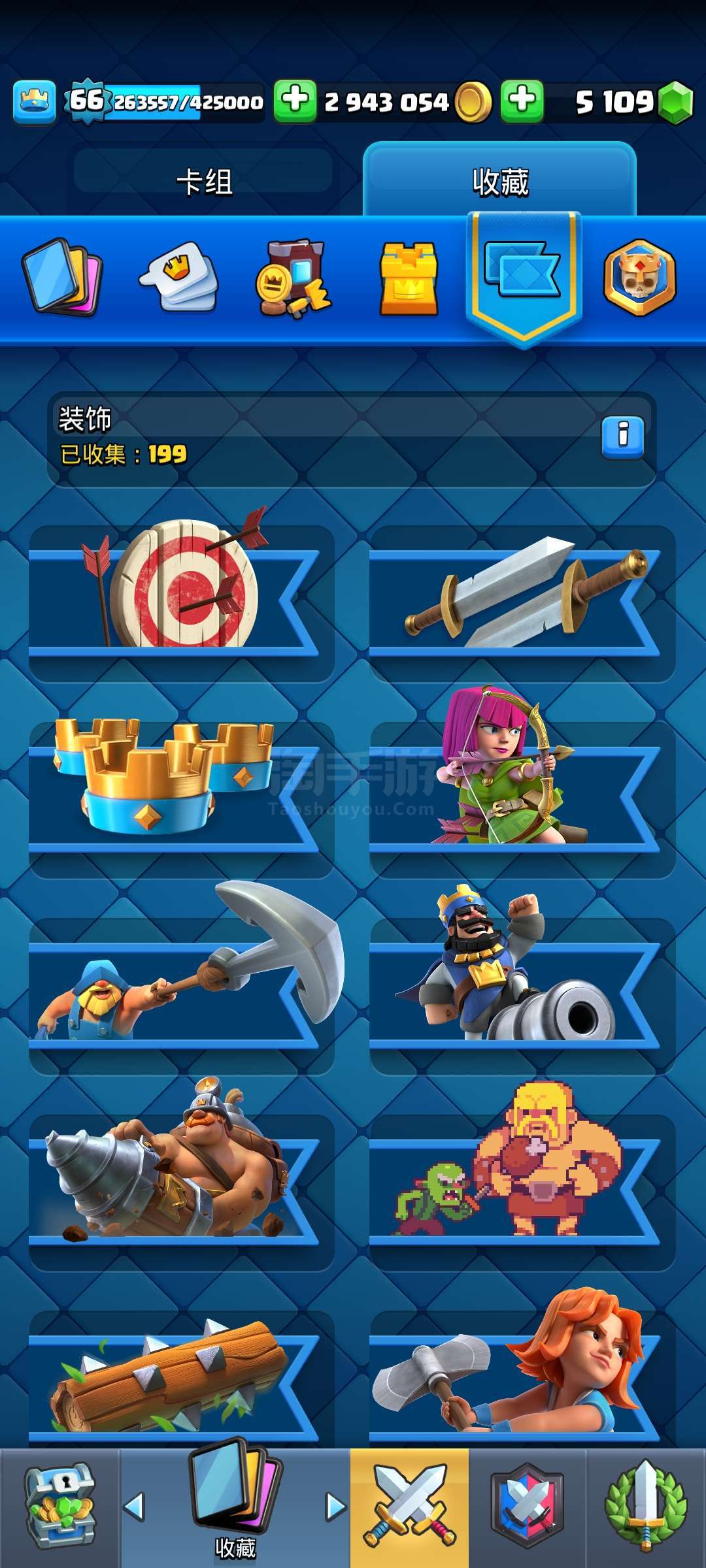The height and width of the screenshot is (1568, 706).
Task: Tap the green plus to add gold
Action: coord(295,101)
